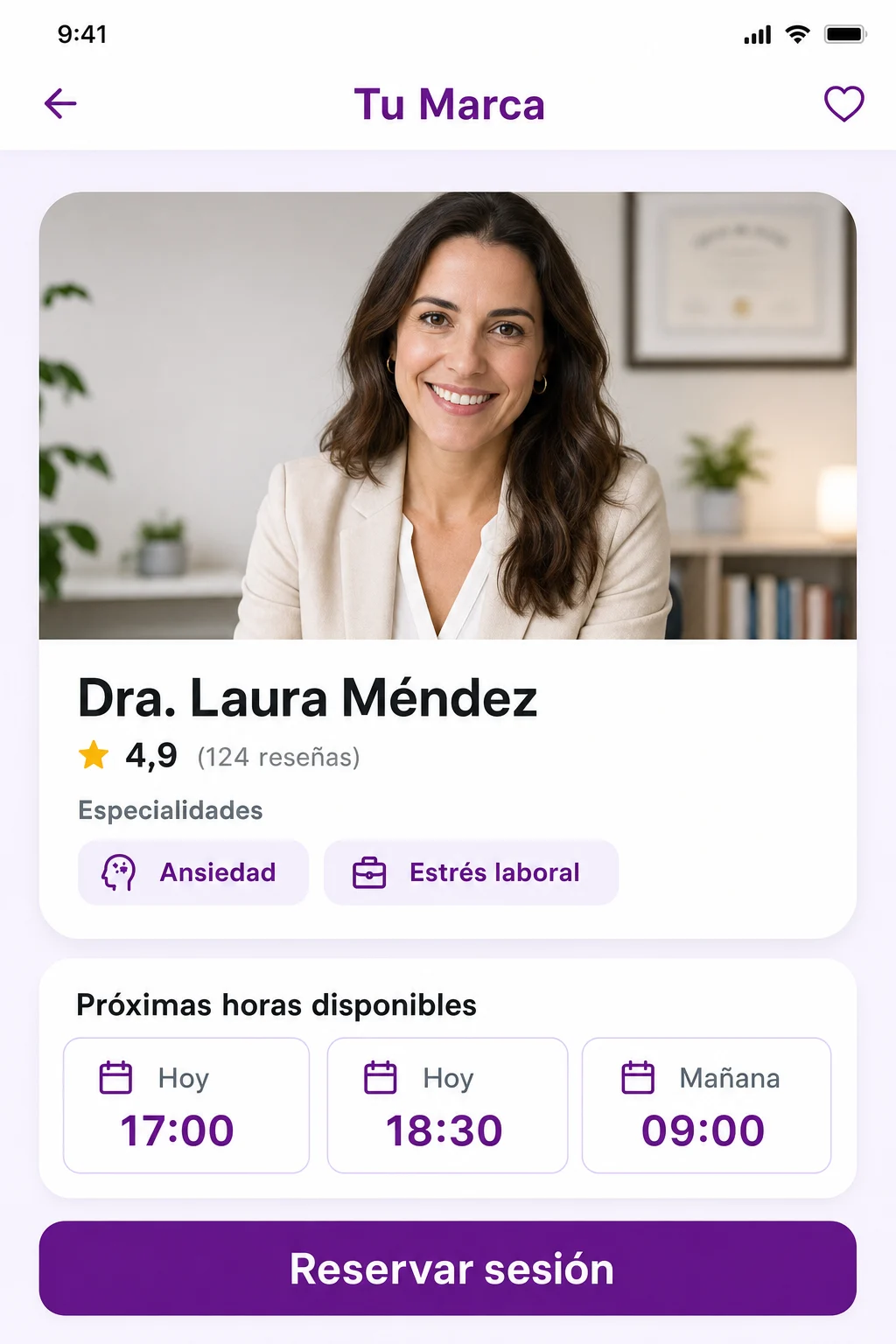Add Dra. Laura Méndez to favorites
This screenshot has height=1344, width=896.
tap(843, 103)
